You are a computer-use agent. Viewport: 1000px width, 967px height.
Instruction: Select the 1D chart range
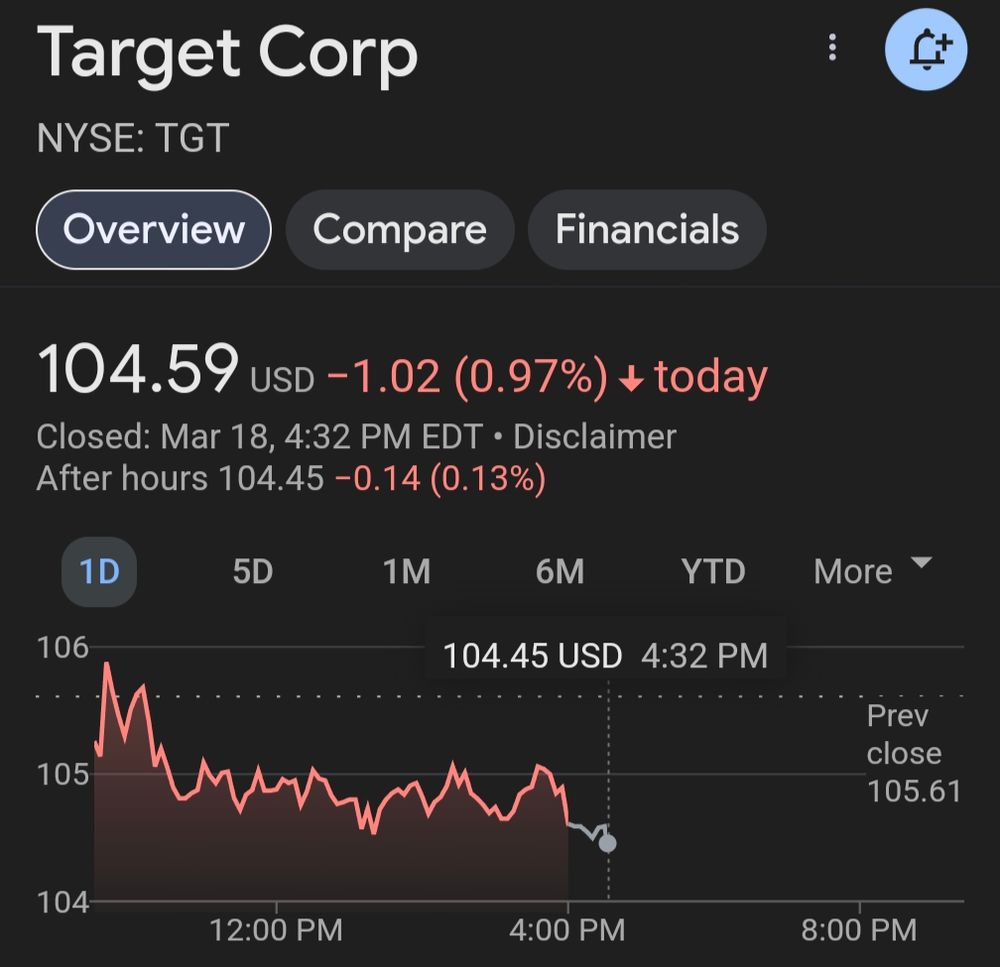99,572
